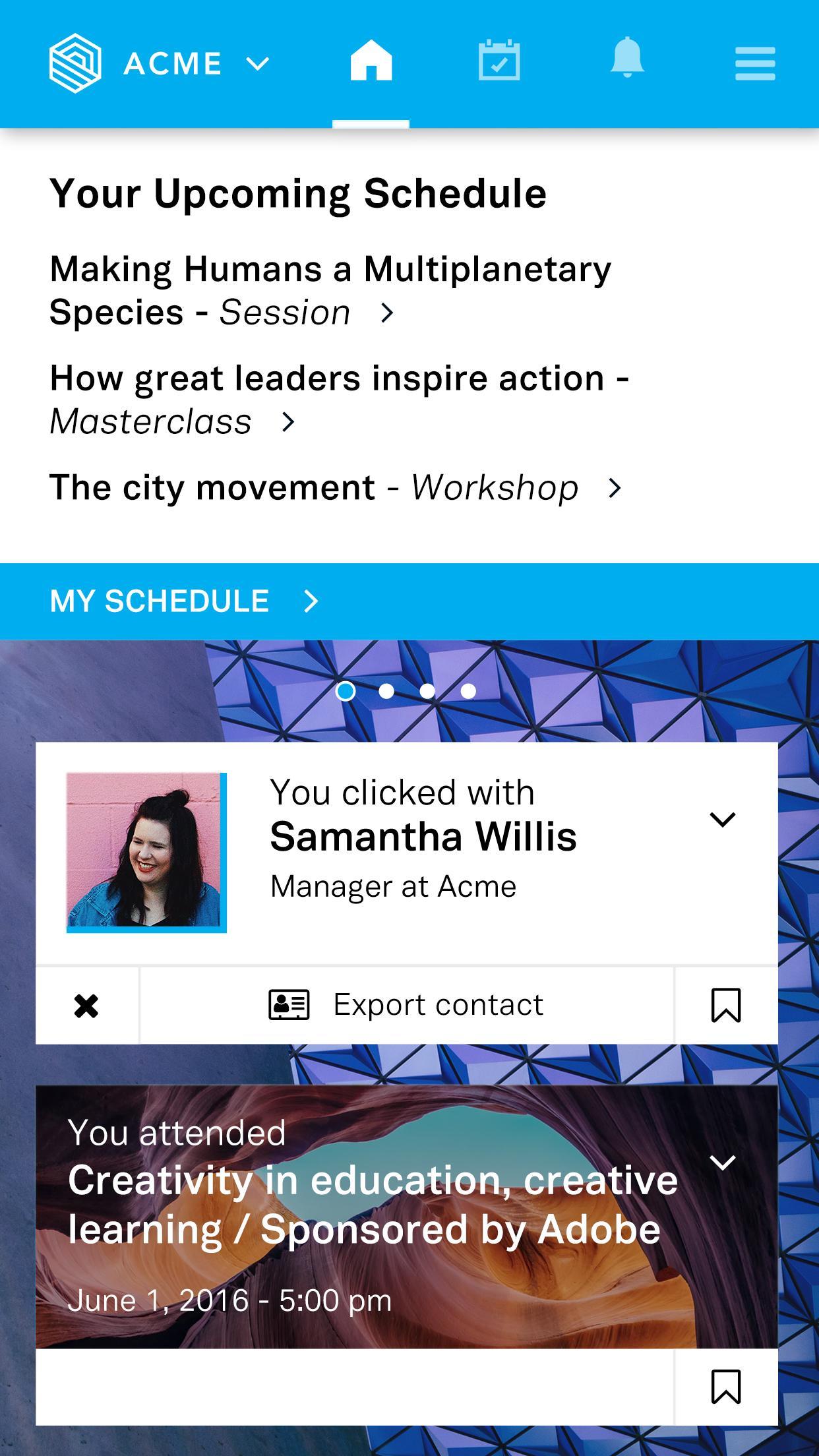This screenshot has width=819, height=1456.
Task: Open the calendar schedule tab
Action: (499, 61)
